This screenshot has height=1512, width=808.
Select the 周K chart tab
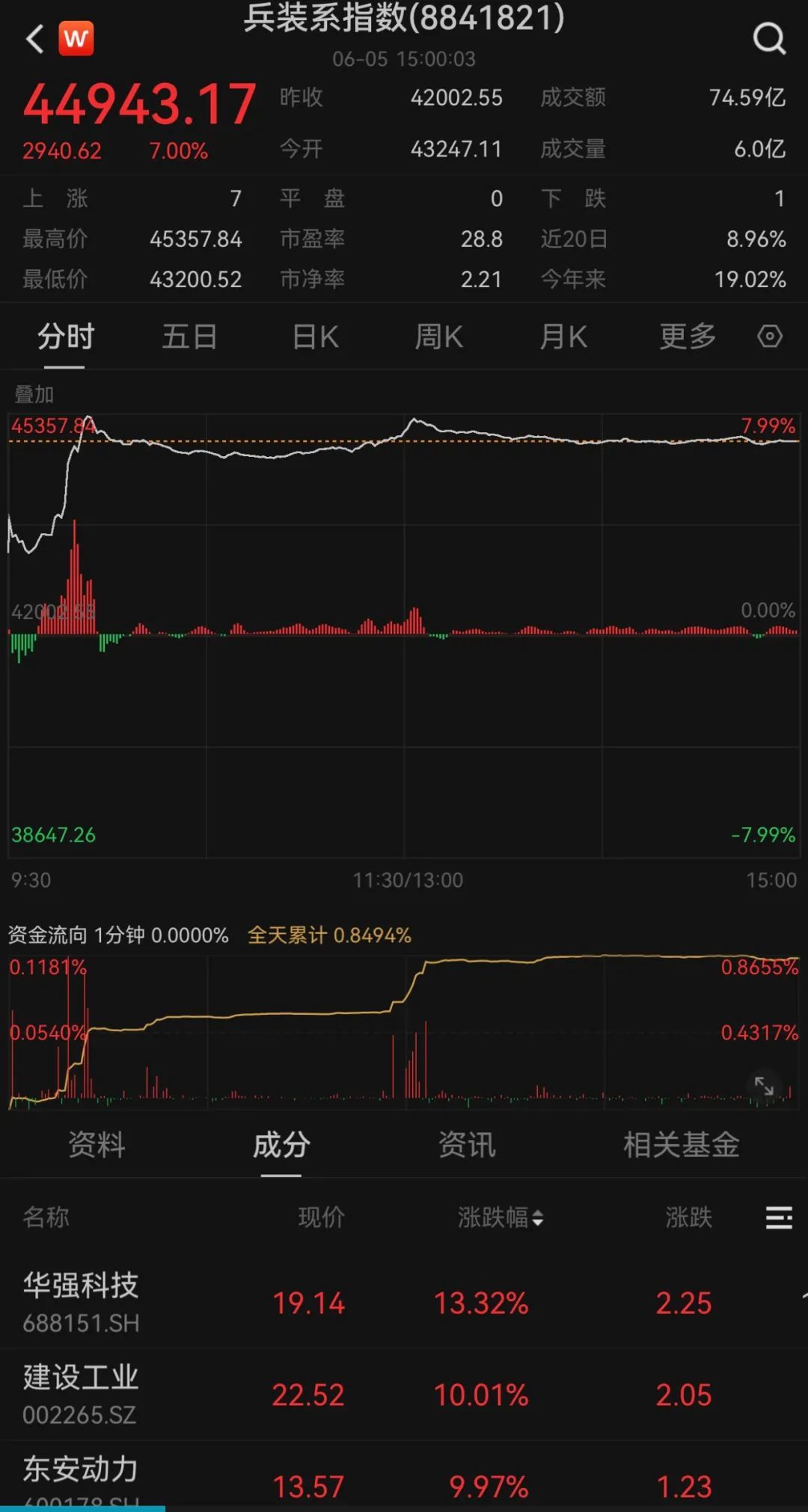pyautogui.click(x=439, y=336)
